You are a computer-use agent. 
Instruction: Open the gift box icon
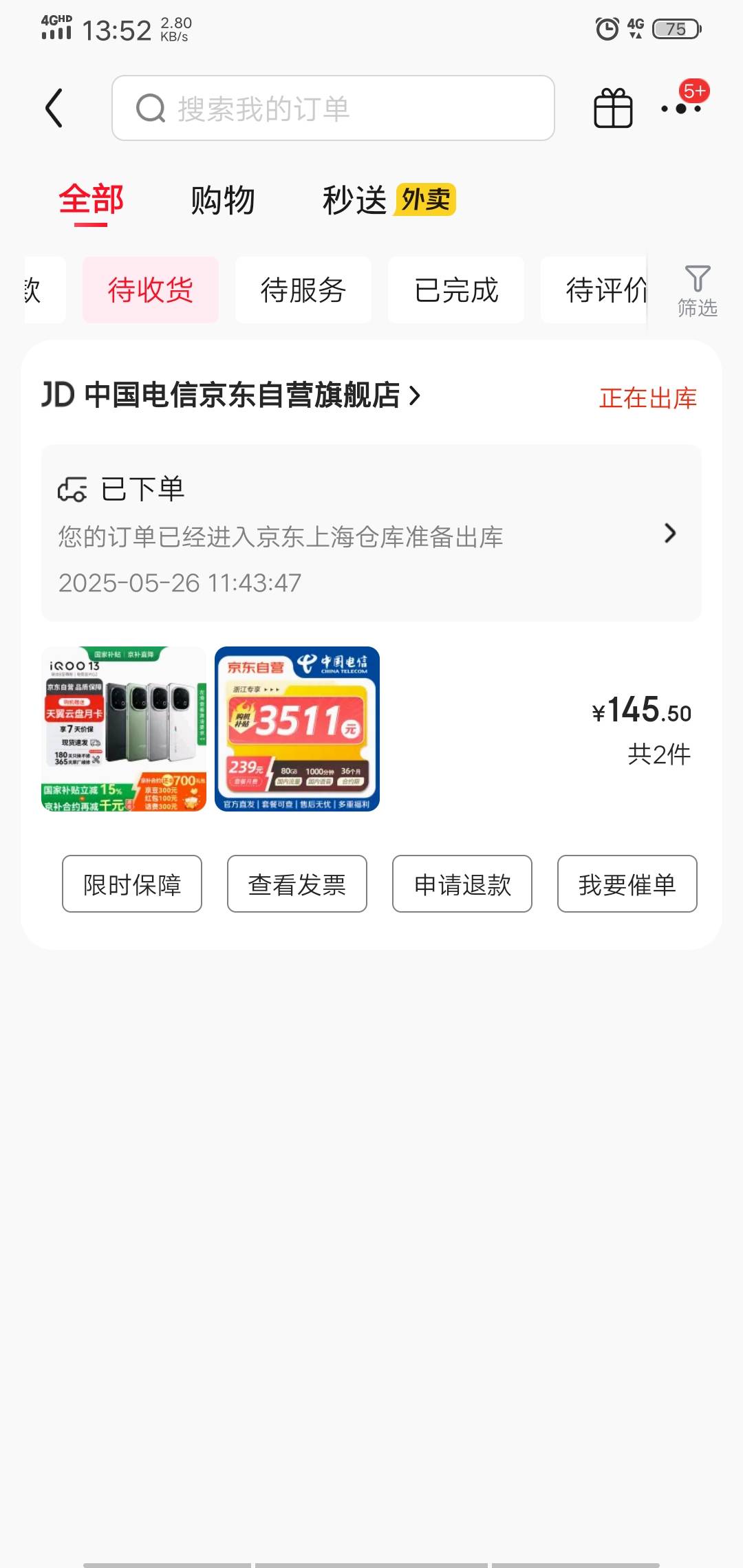(612, 108)
